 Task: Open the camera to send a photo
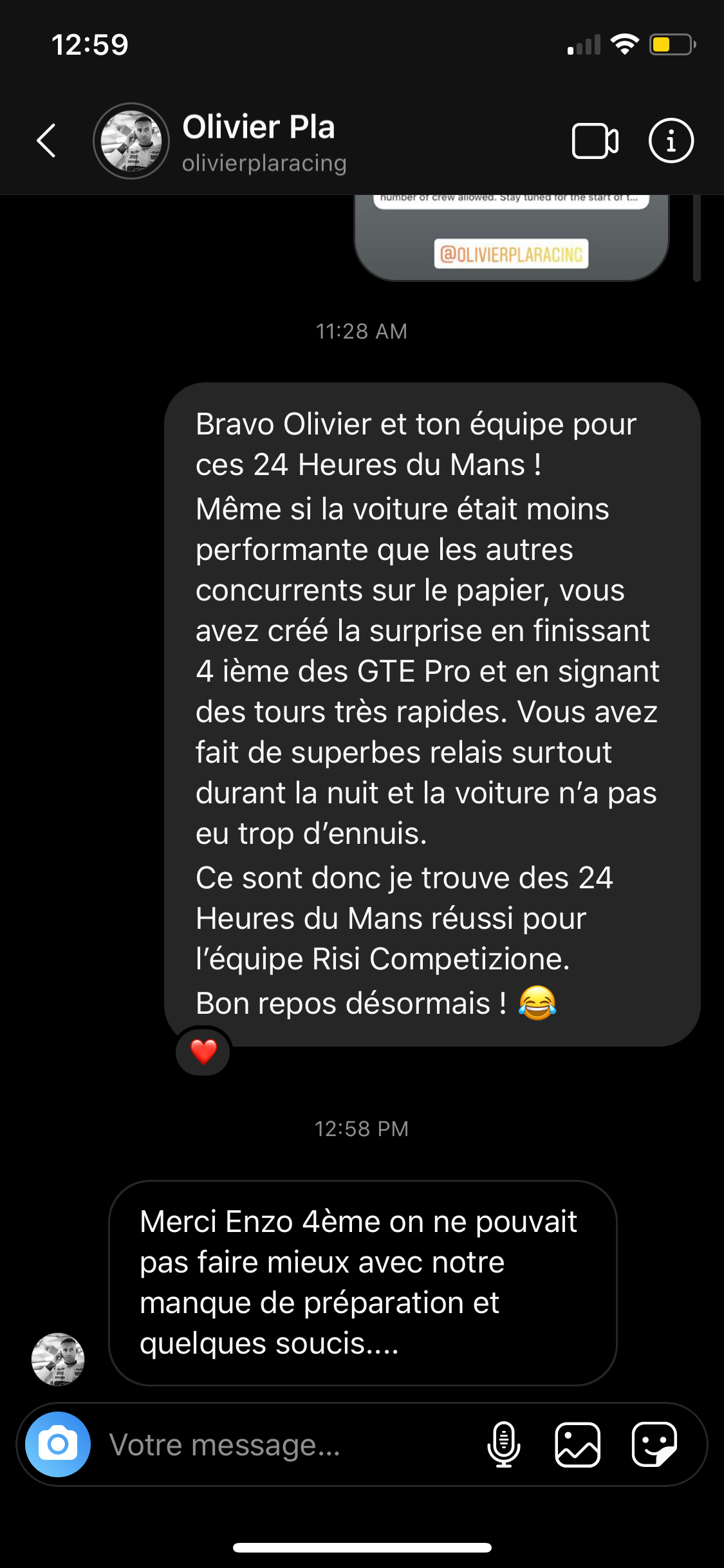(x=58, y=1444)
